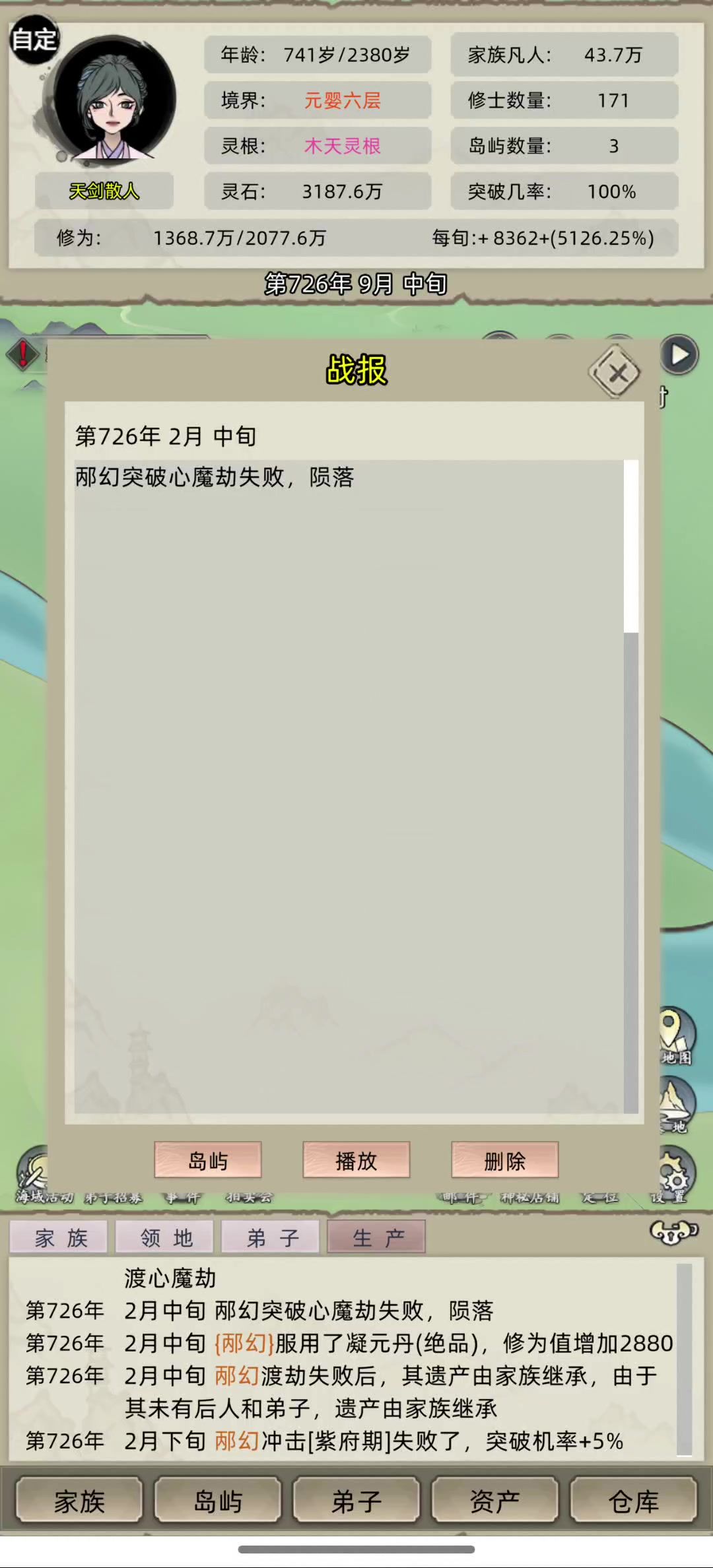Go to 弟子 in the bottom bar
This screenshot has width=713, height=1568.
pyautogui.click(x=356, y=1502)
